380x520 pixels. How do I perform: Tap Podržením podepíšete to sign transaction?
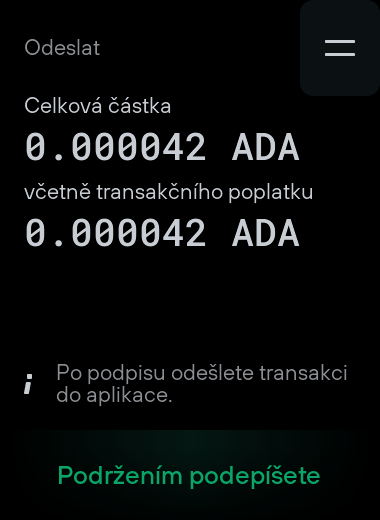tap(189, 475)
